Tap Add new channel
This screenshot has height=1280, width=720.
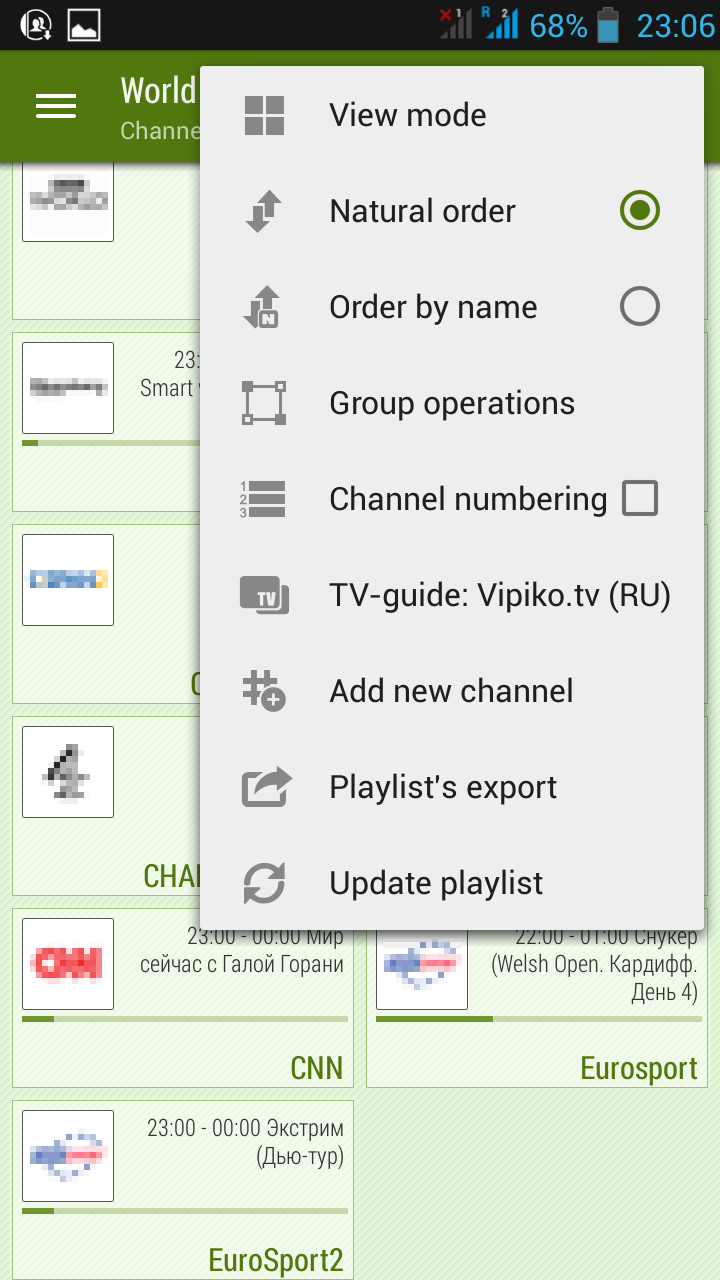[452, 691]
